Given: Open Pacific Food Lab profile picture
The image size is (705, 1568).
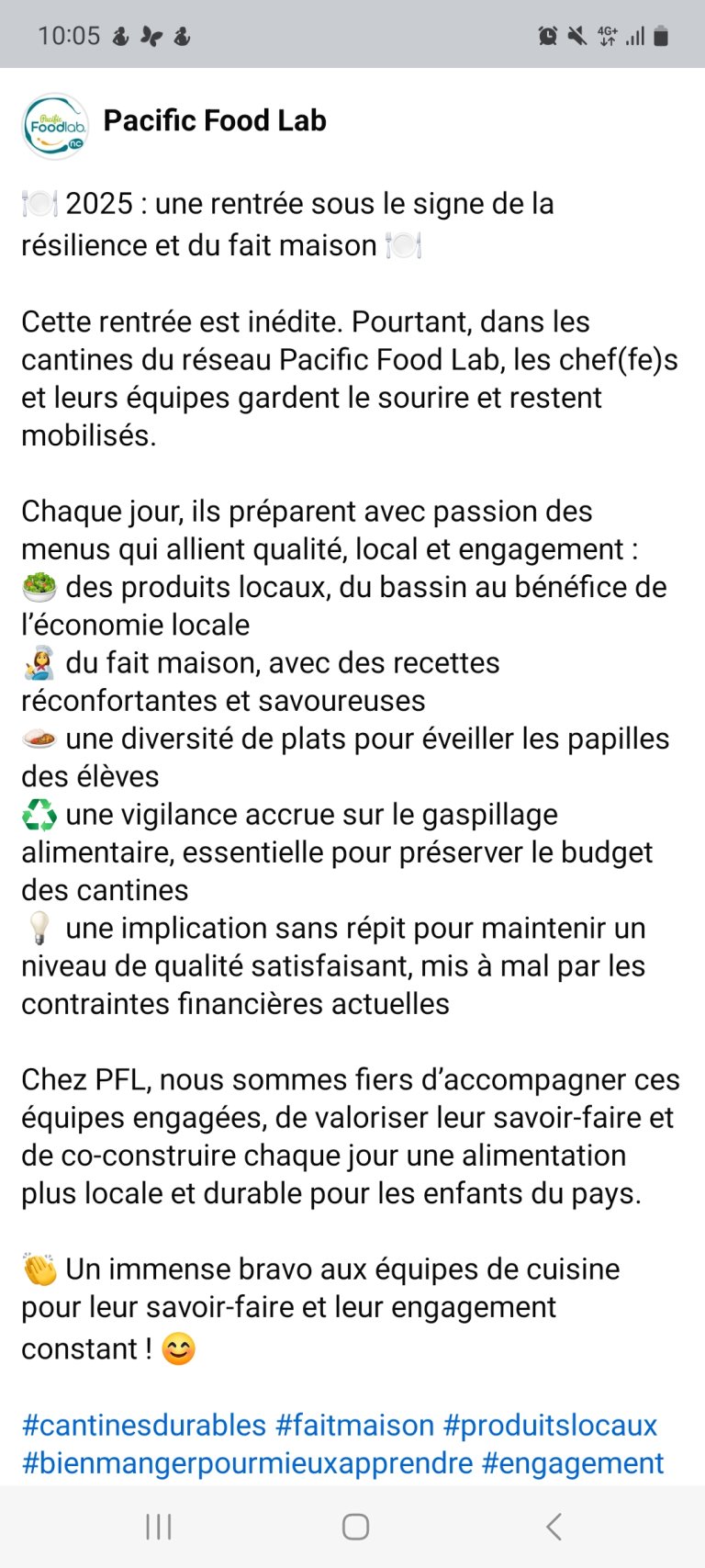Looking at the screenshot, I should [x=55, y=126].
